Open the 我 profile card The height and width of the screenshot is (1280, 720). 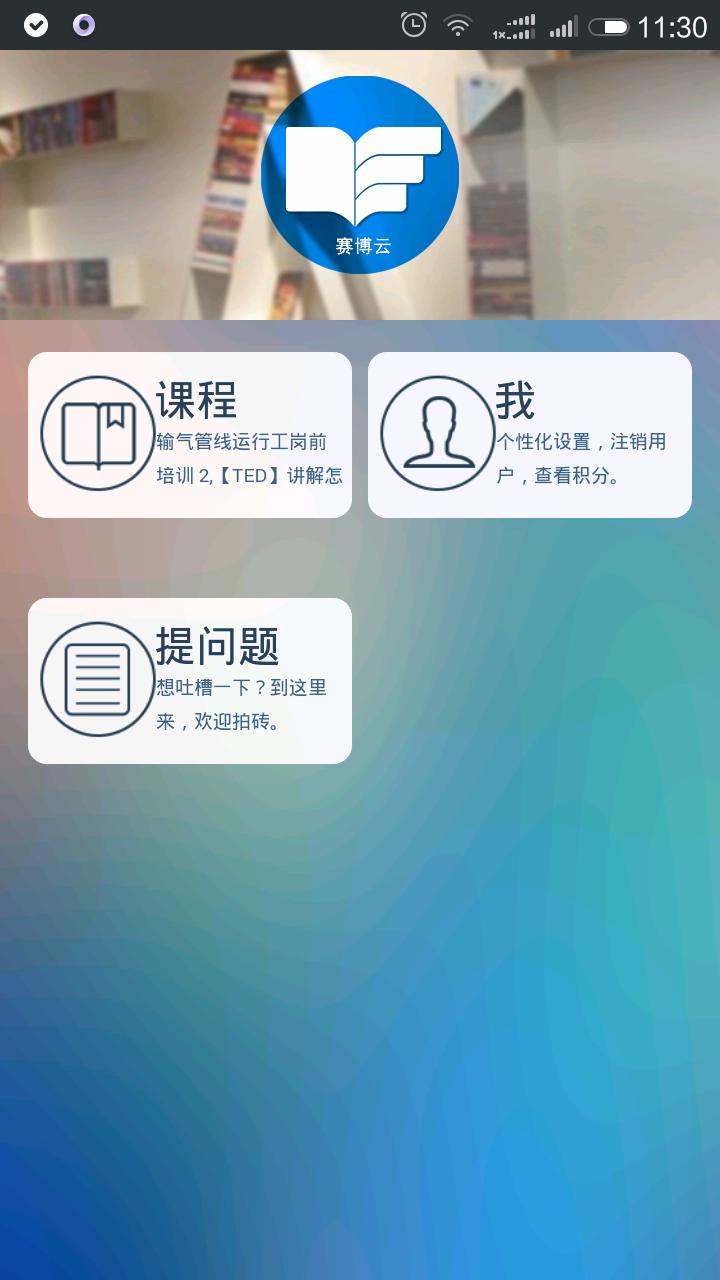530,435
